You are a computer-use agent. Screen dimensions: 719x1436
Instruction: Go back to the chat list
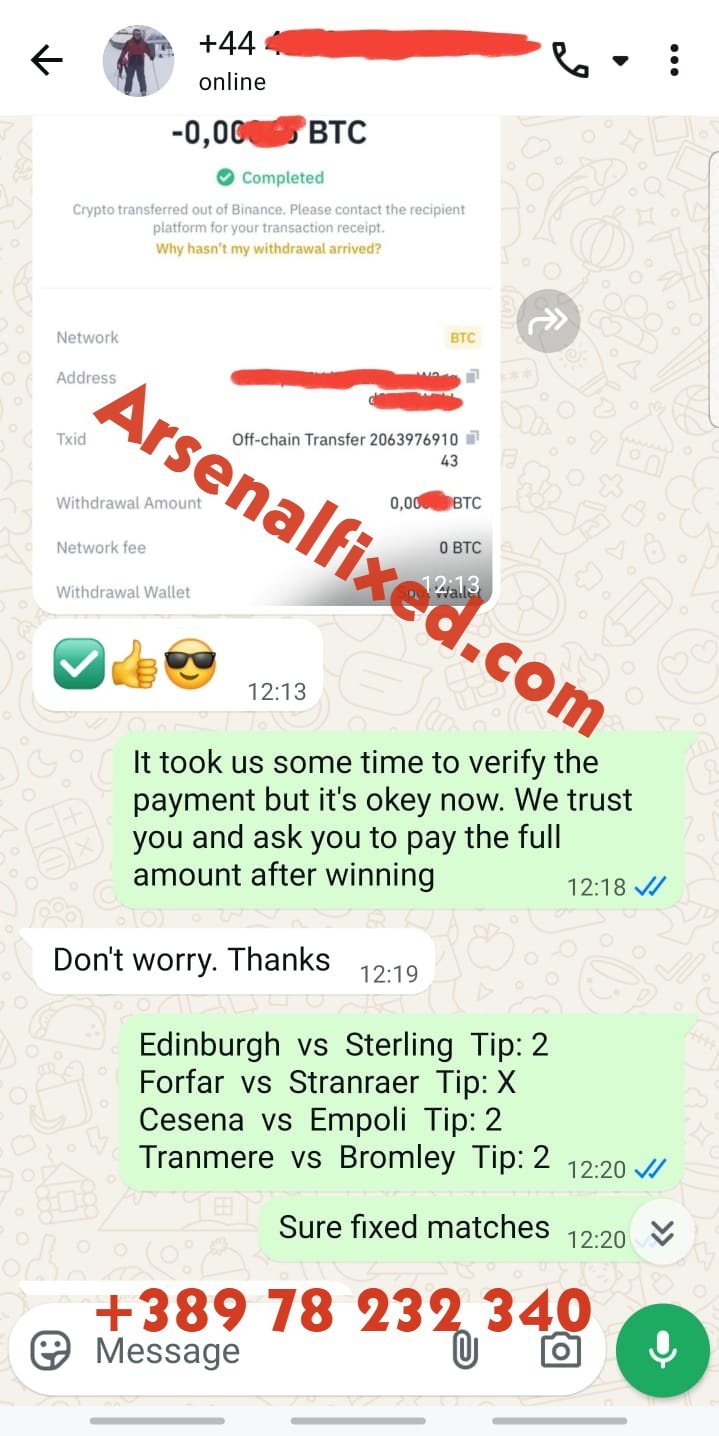coord(46,61)
